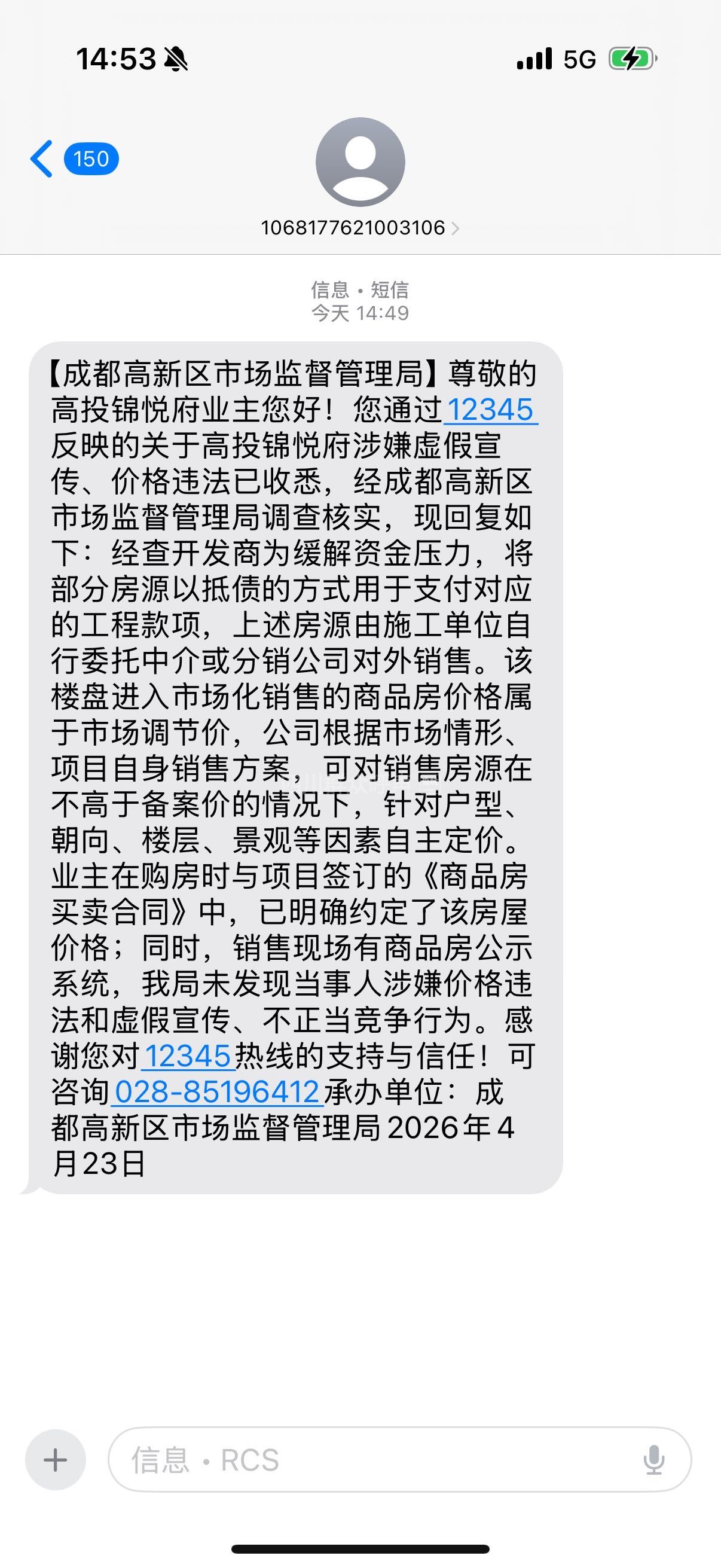Viewport: 721px width, 1568px height.
Task: Open the plus attachments menu
Action: 56,1460
